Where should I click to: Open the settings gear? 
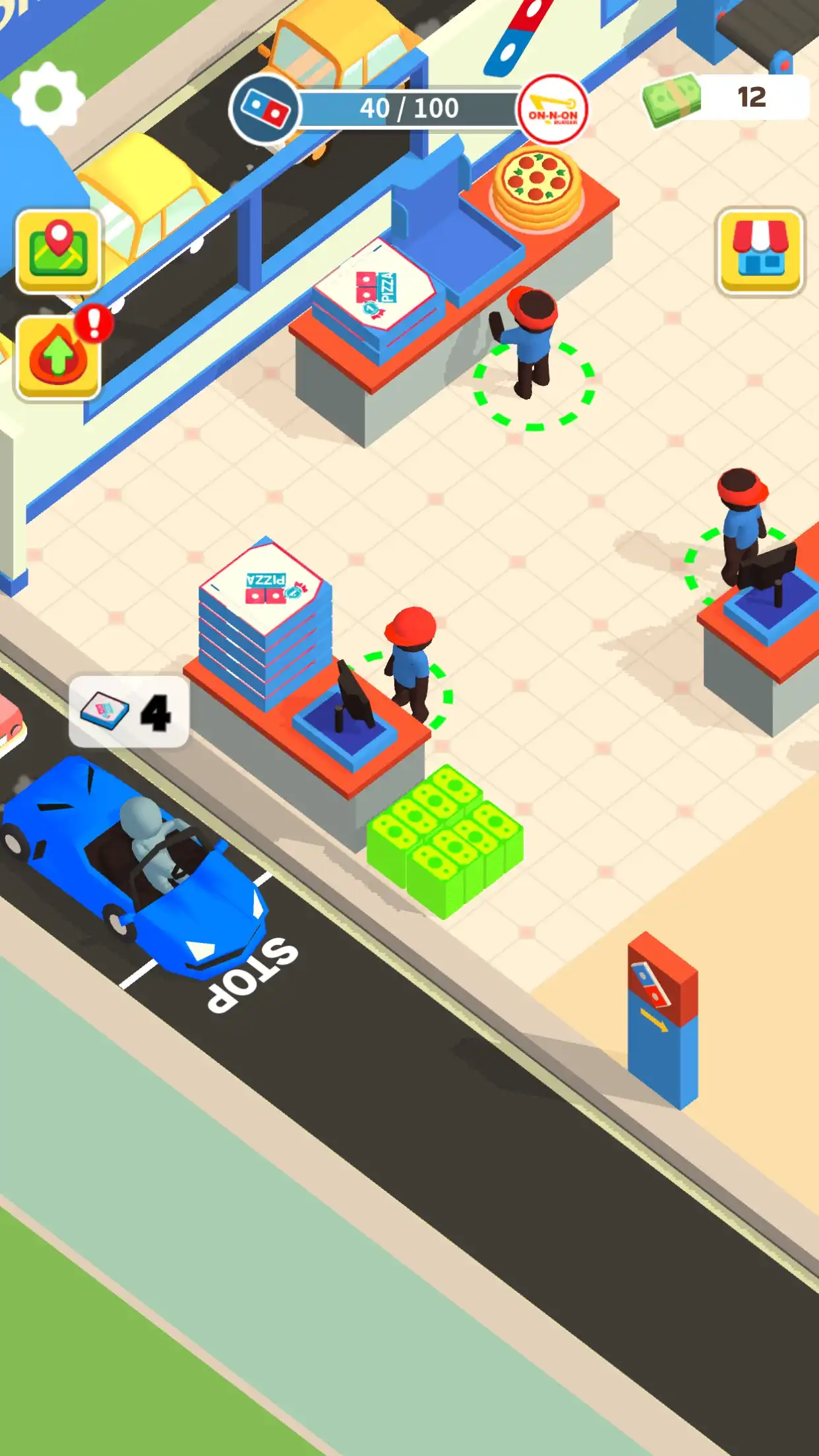click(48, 98)
